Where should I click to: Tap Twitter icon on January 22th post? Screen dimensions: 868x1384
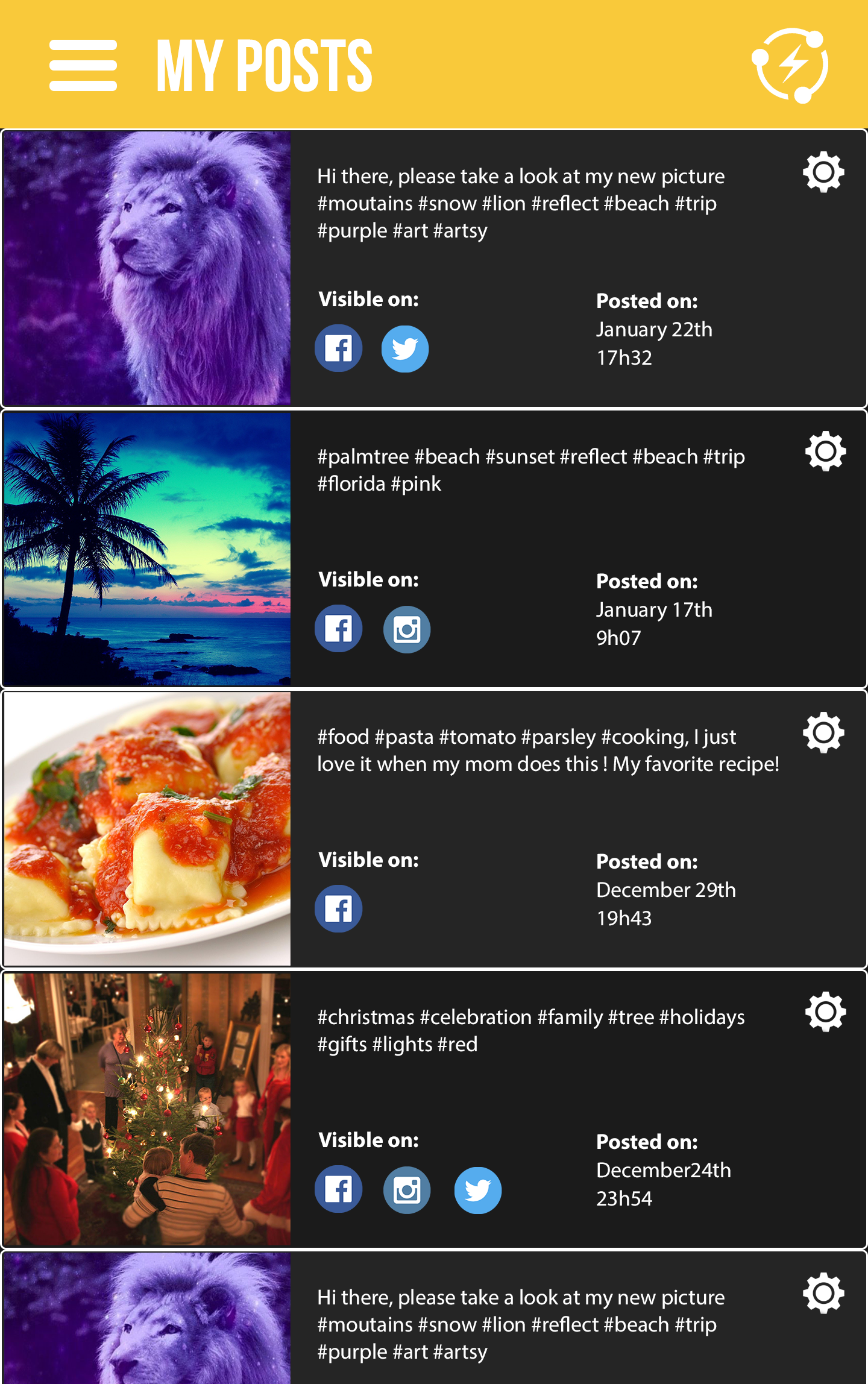pyautogui.click(x=405, y=349)
